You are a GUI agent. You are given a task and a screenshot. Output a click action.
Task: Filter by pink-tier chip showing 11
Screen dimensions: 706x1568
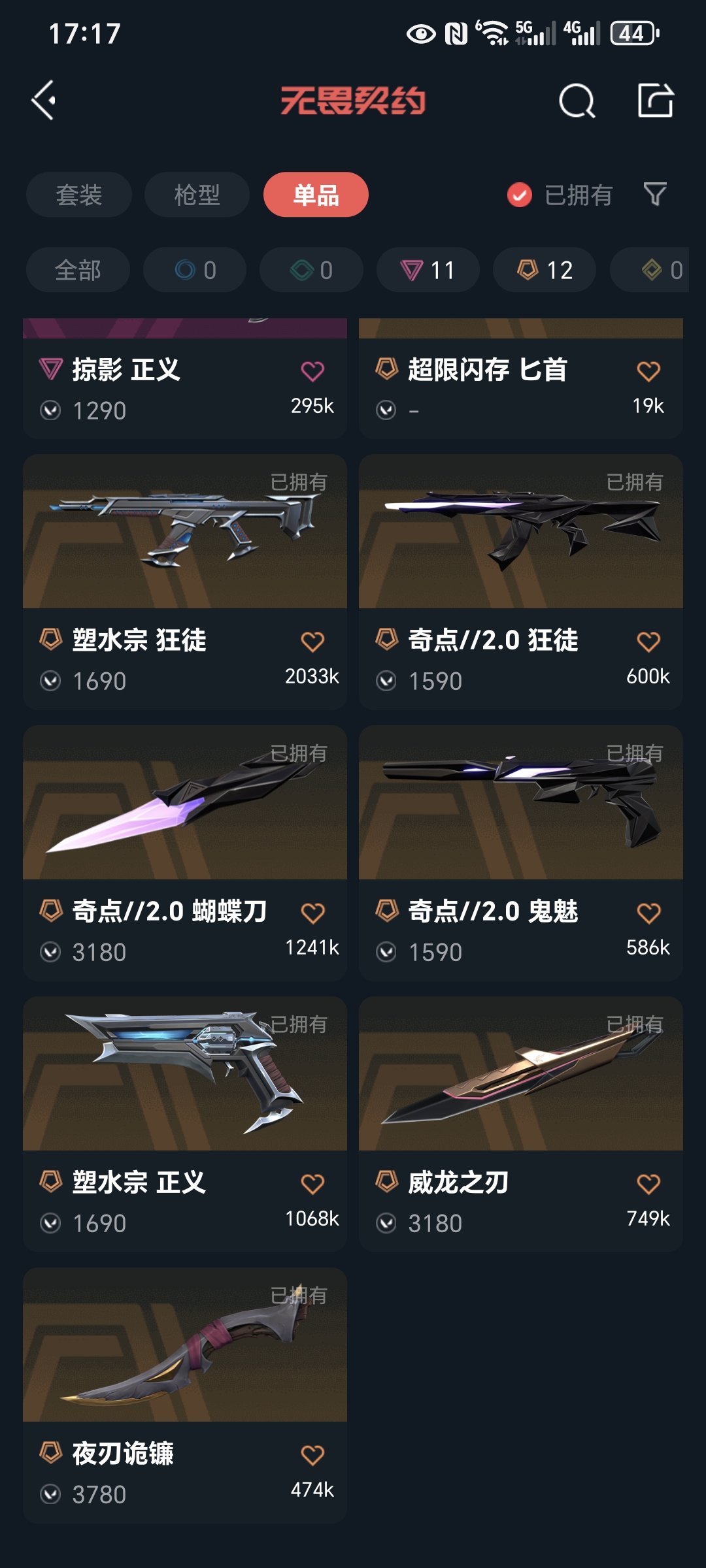(x=428, y=270)
